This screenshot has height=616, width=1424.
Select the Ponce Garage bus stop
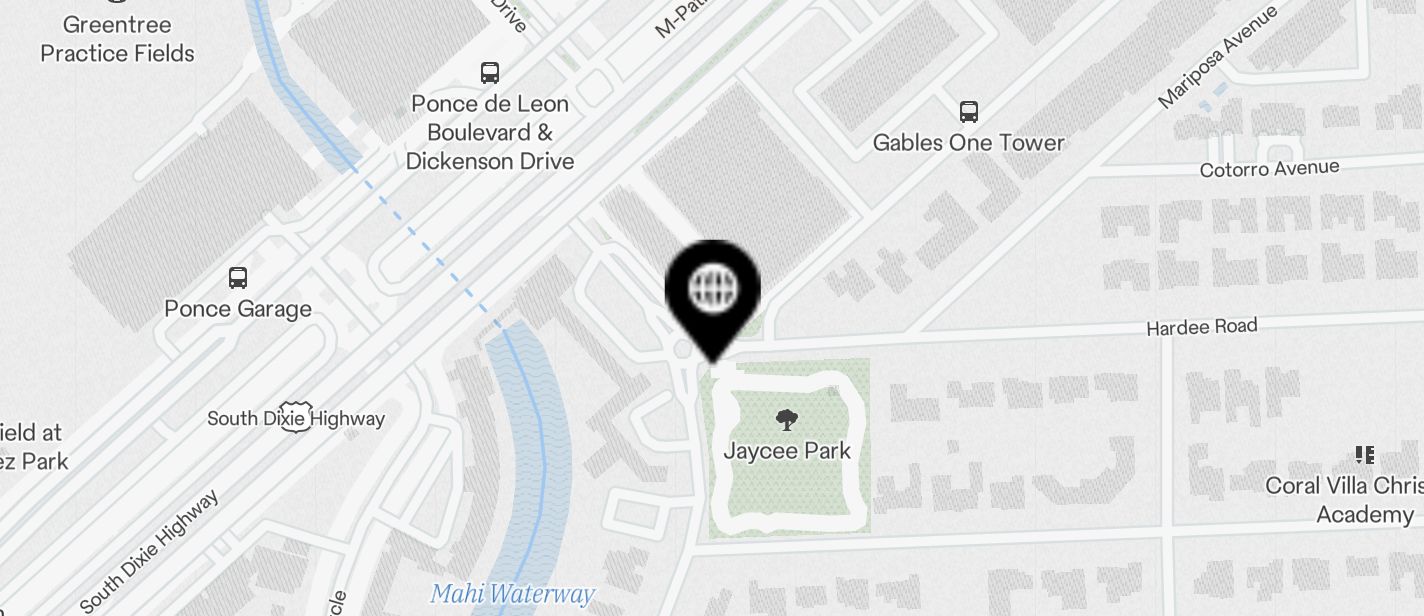click(238, 278)
